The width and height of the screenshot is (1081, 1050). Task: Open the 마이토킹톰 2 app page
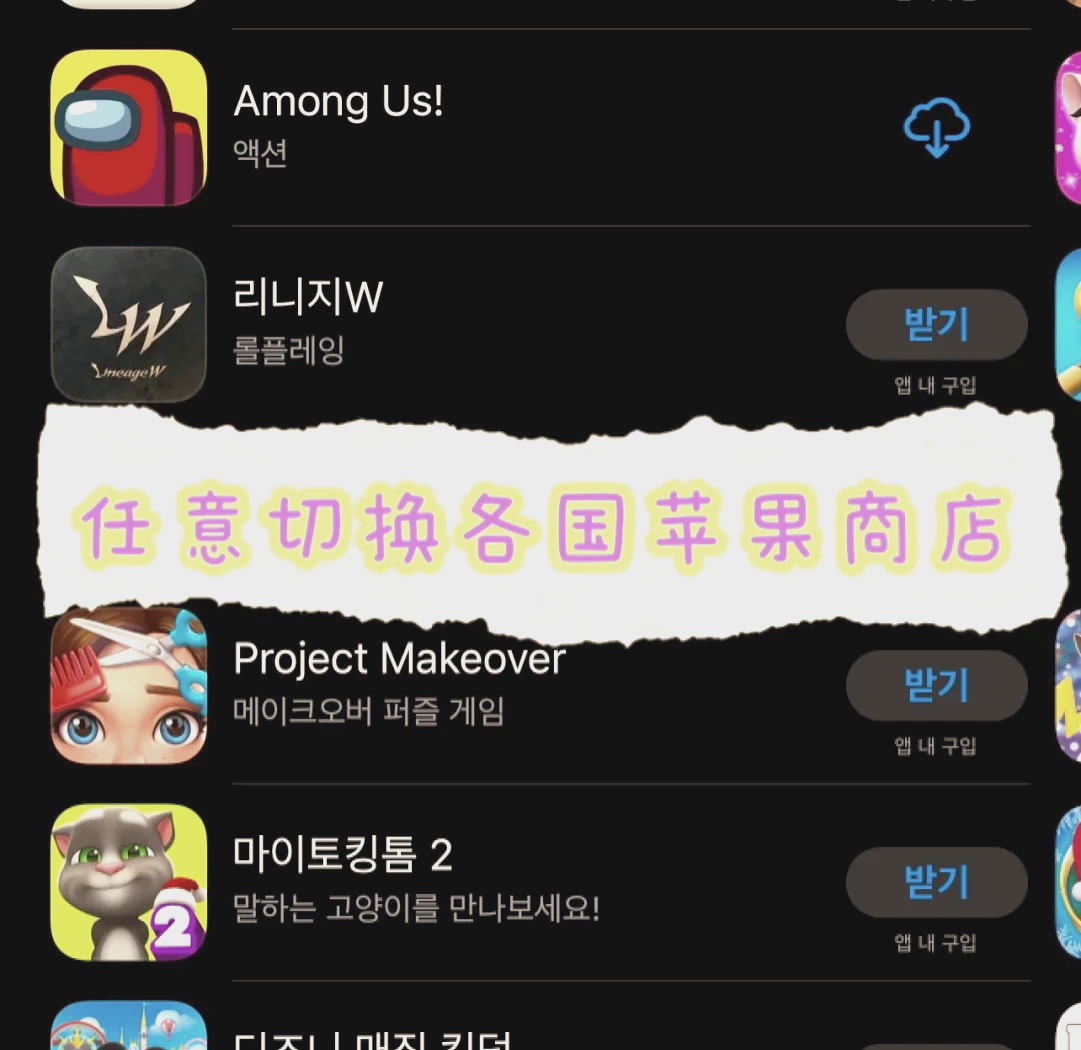[x=342, y=855]
